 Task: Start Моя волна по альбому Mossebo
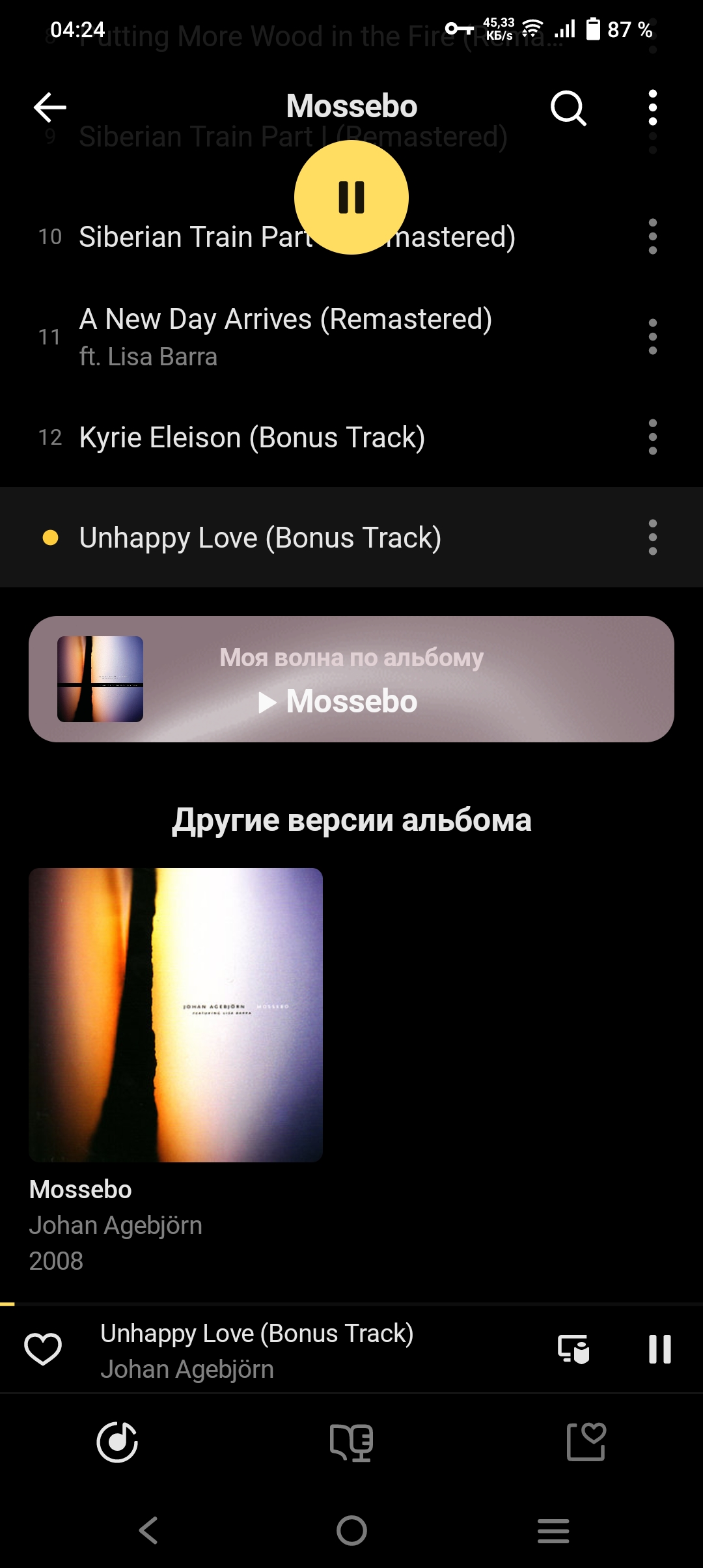tap(351, 679)
